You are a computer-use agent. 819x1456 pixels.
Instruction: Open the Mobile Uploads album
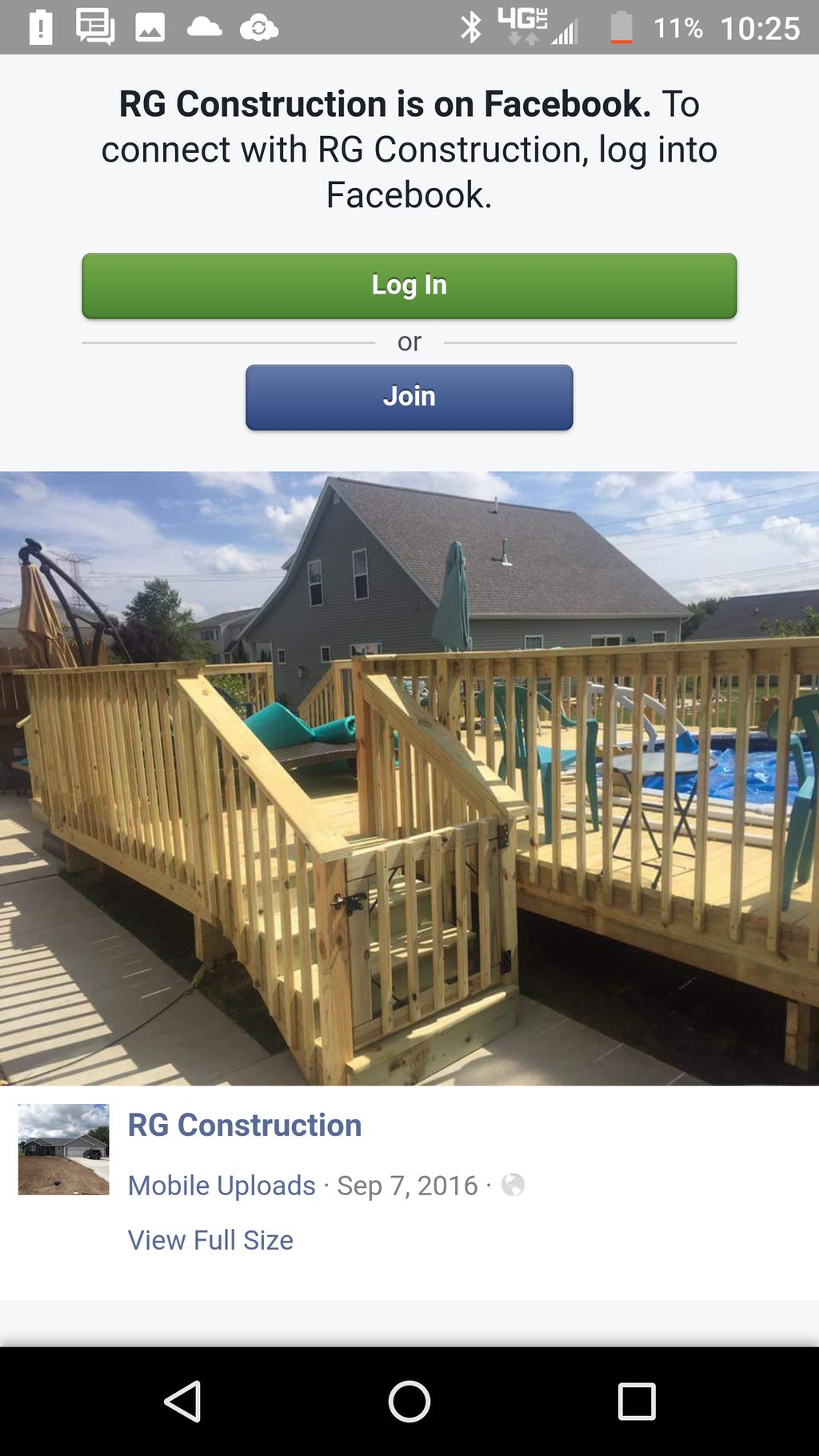[x=222, y=1185]
